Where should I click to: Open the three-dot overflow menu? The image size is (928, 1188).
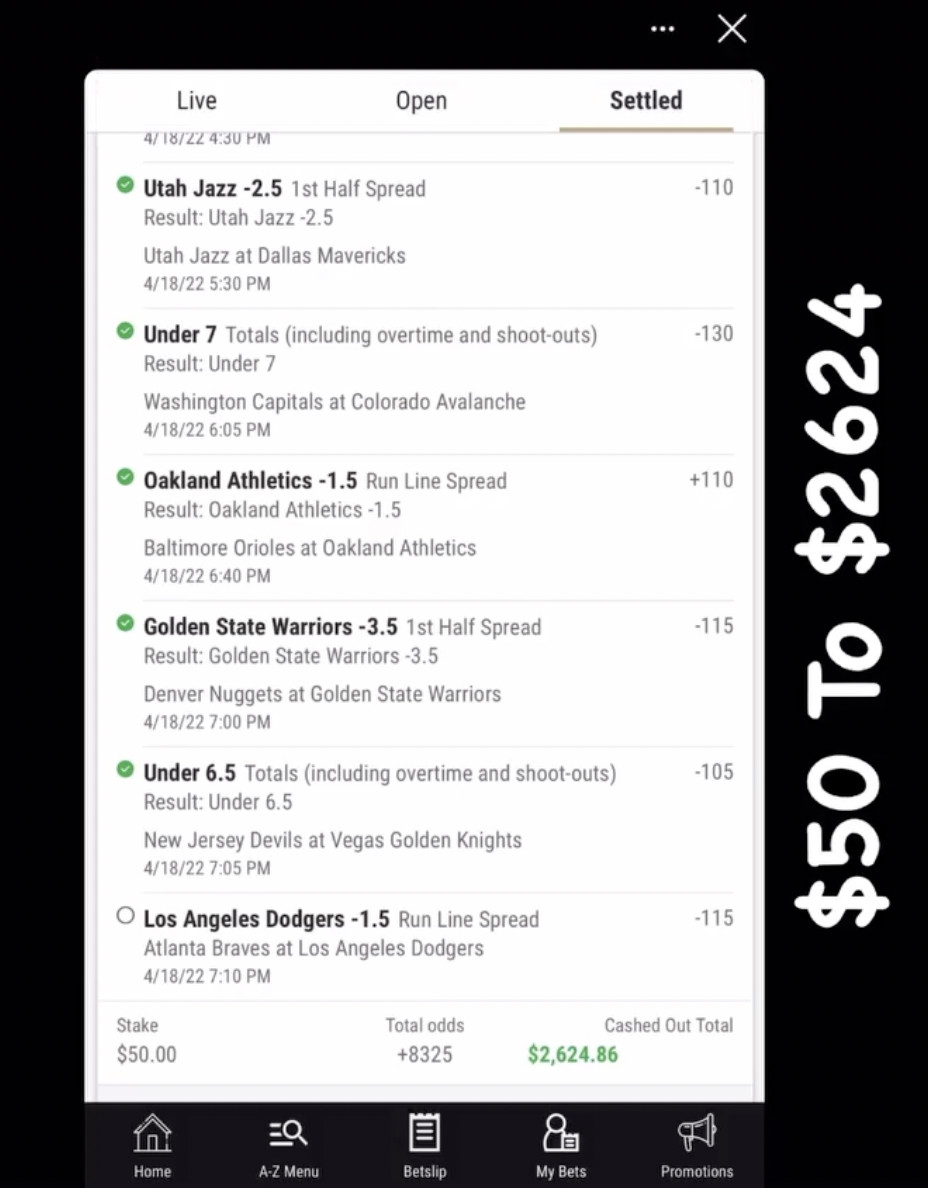[x=662, y=29]
